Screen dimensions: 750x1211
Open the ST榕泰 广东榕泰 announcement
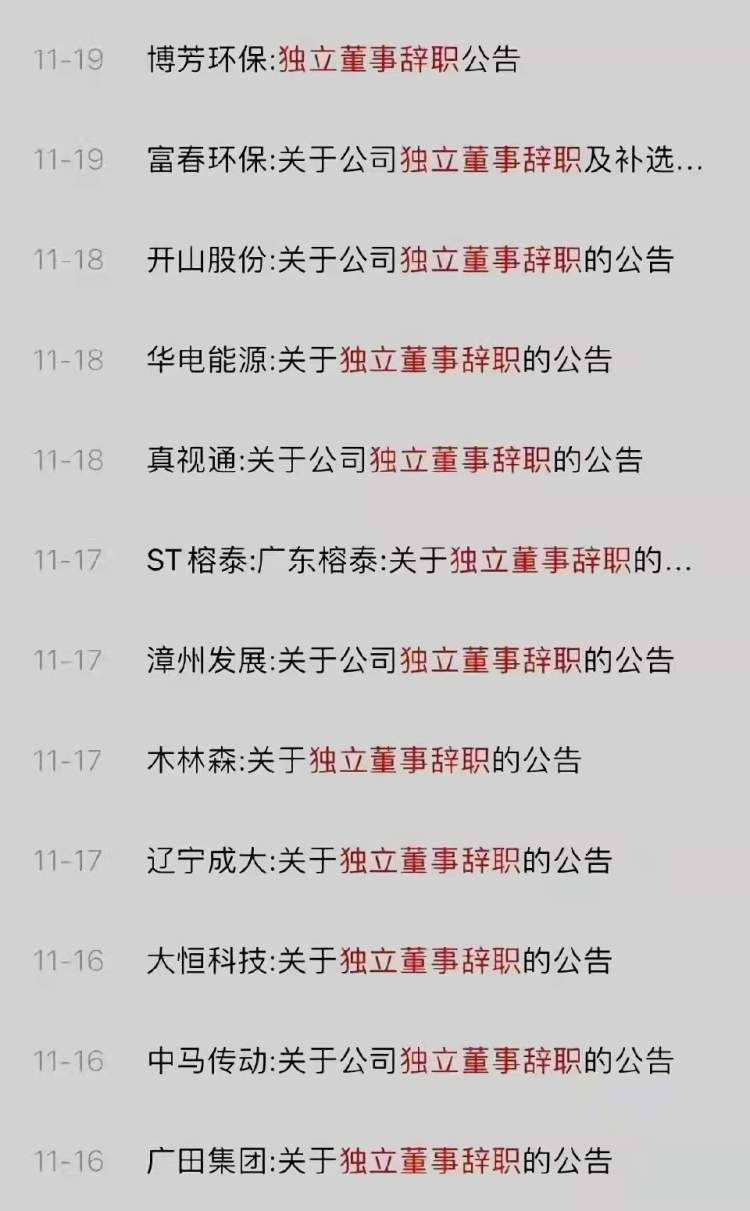tap(419, 560)
